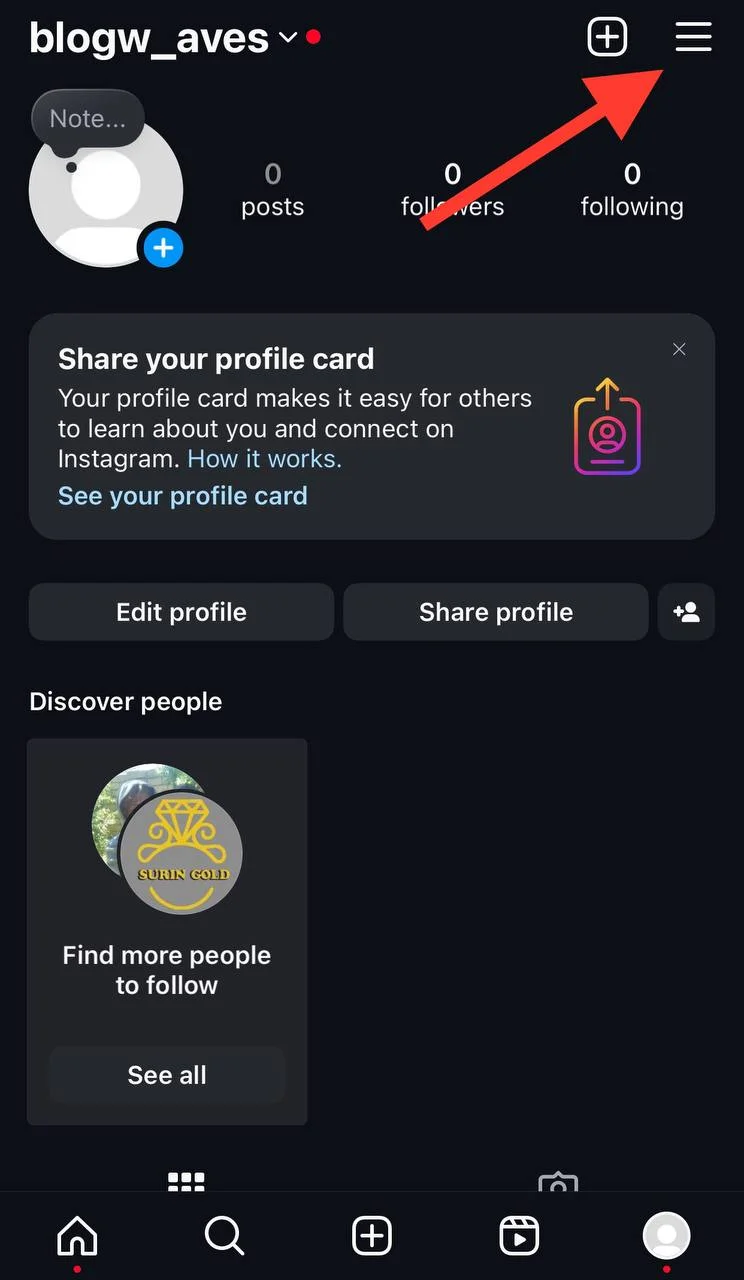Screen dimensions: 744x1280
Task: Tap See all in Discover people
Action: (x=167, y=1075)
